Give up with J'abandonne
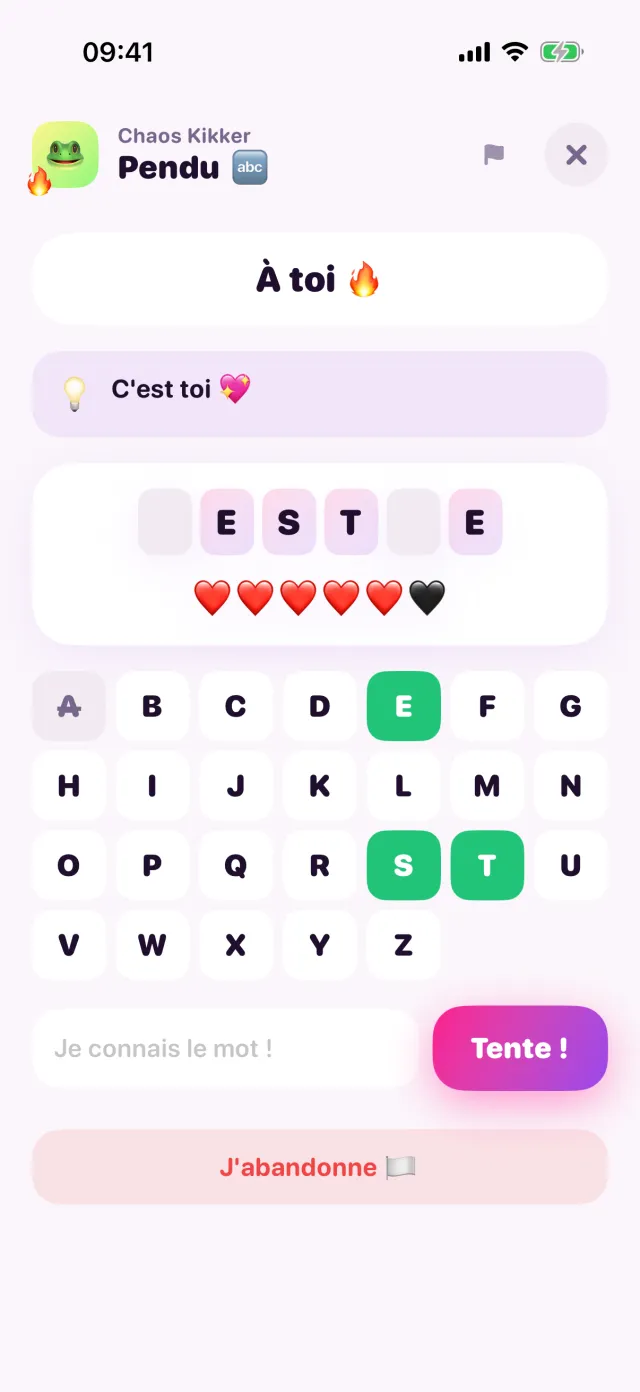 [x=320, y=1167]
